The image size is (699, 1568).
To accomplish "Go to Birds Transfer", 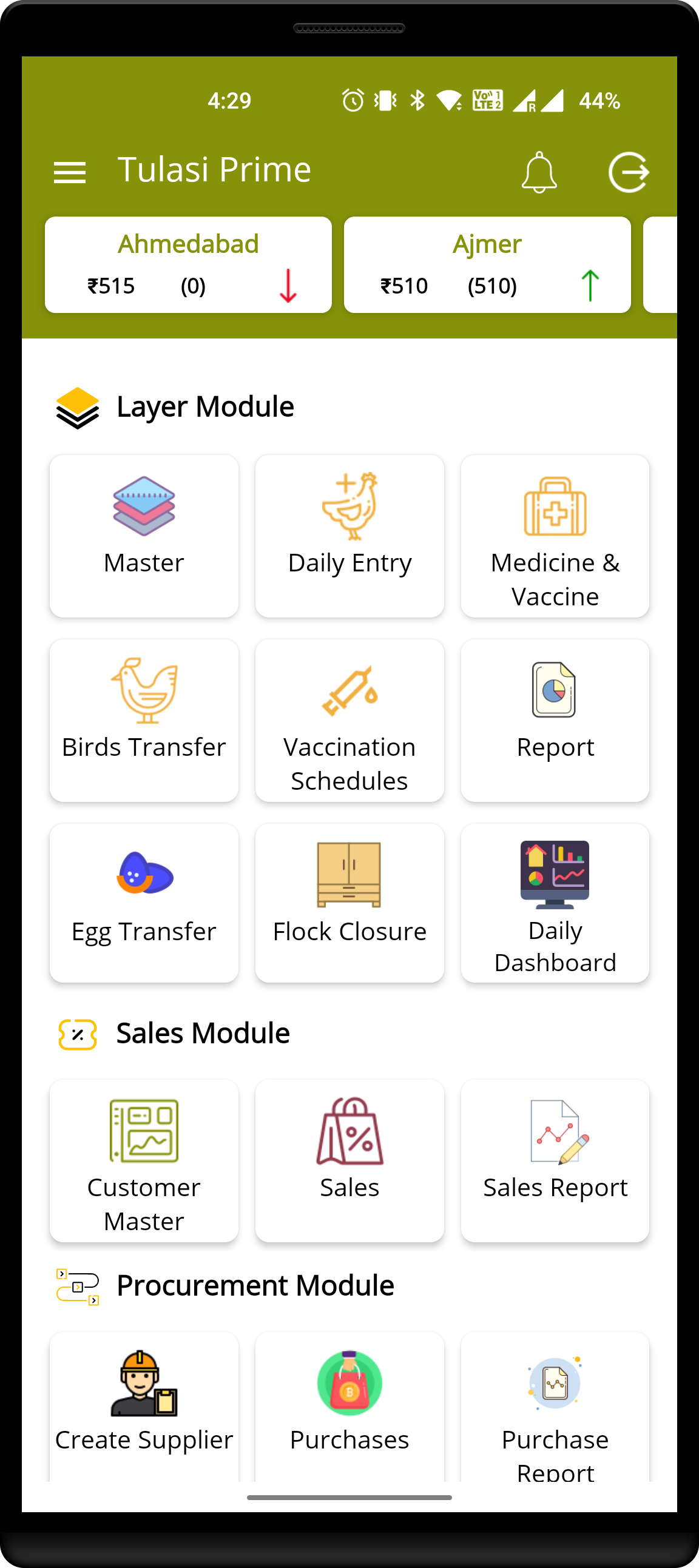I will click(144, 720).
